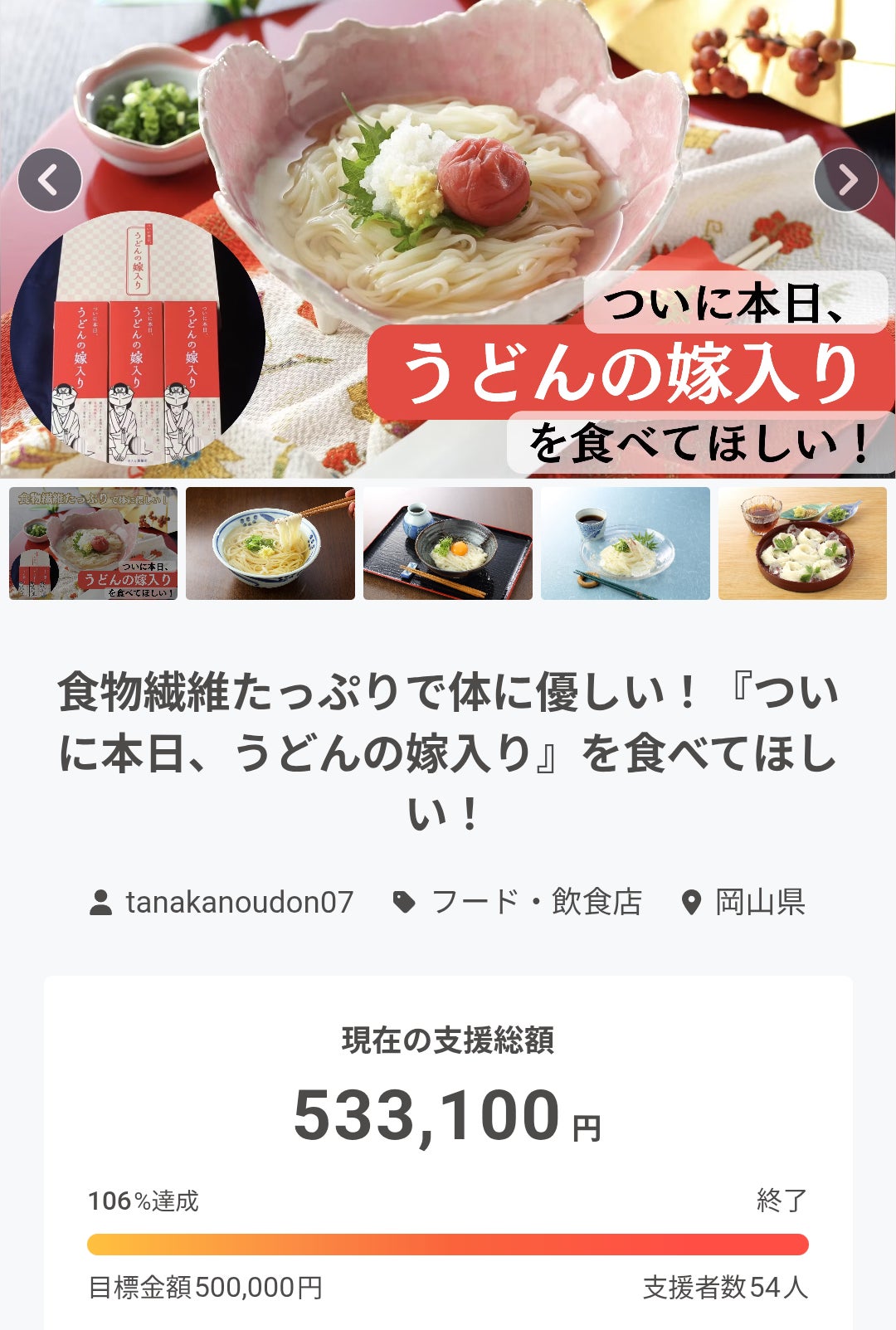Image resolution: width=896 pixels, height=1330 pixels.
Task: Select the first thumbnail with the umeboshi udon banner
Action: (93, 543)
